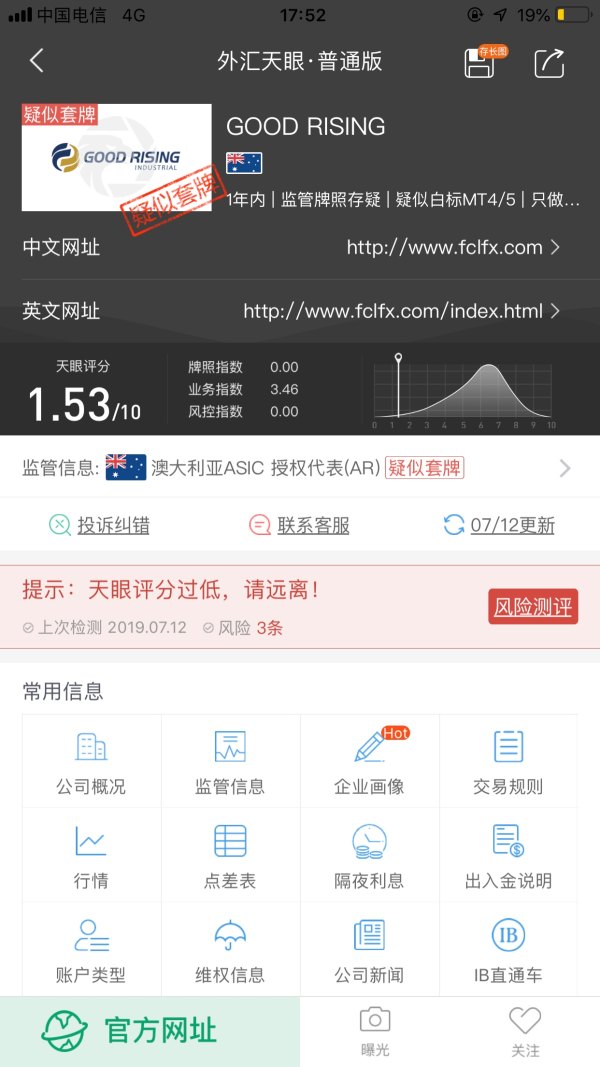The height and width of the screenshot is (1067, 600).
Task: Refresh data with 07/12更新
Action: click(x=499, y=525)
